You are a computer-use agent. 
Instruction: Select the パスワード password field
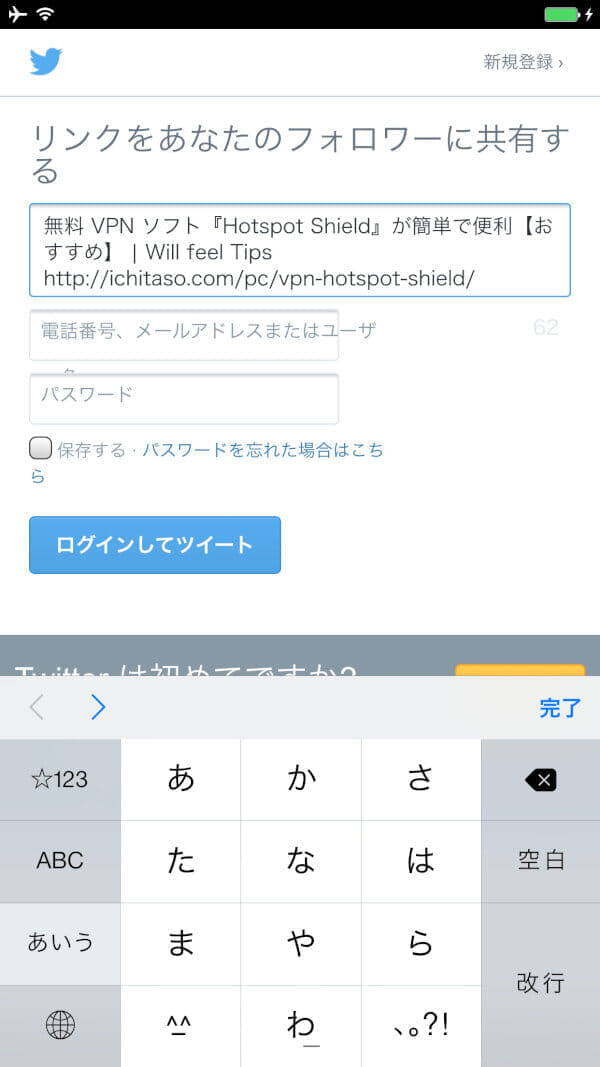184,398
